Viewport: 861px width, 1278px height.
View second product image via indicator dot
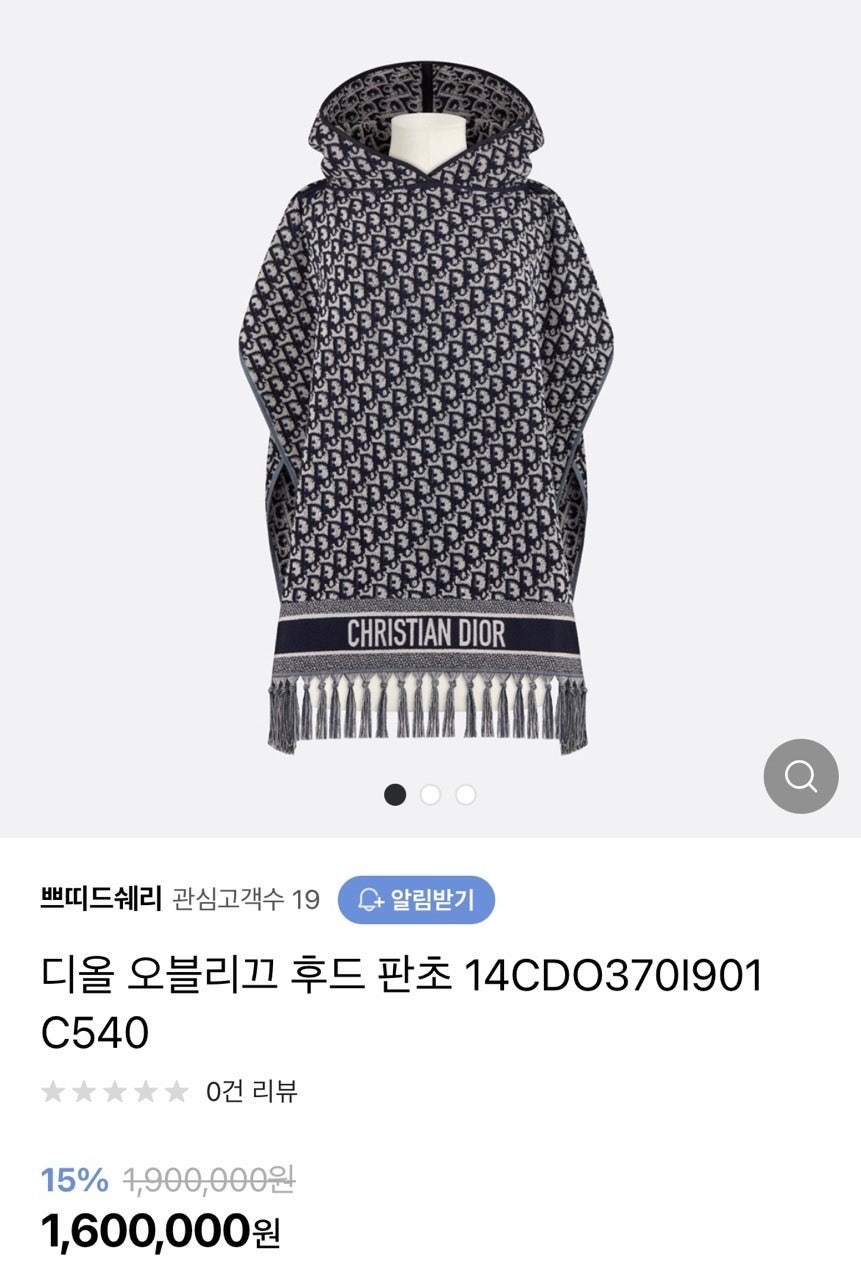[x=430, y=795]
